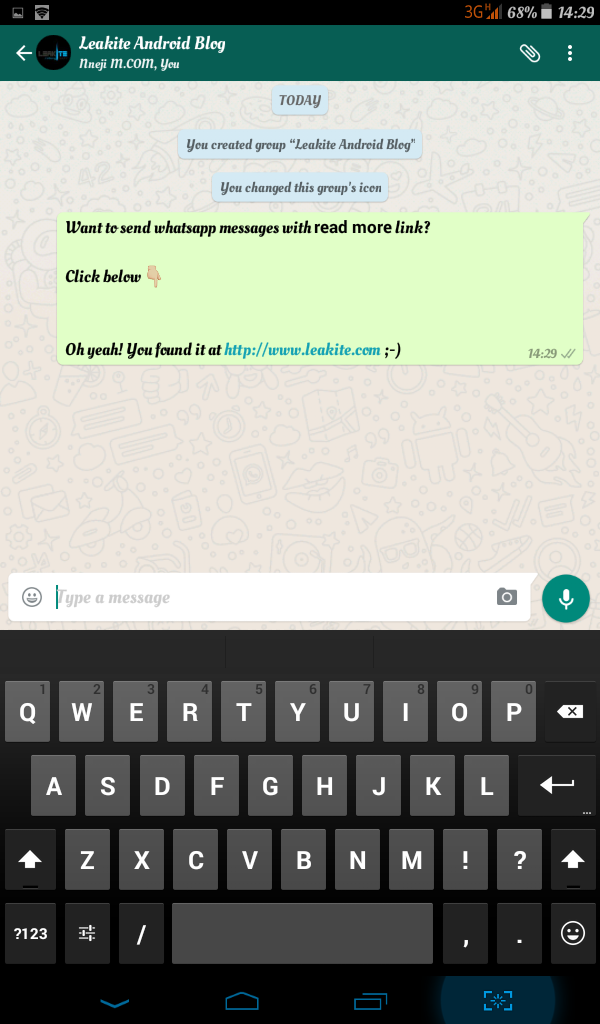Attach a file with the paperclip
The width and height of the screenshot is (600, 1024).
(x=529, y=53)
